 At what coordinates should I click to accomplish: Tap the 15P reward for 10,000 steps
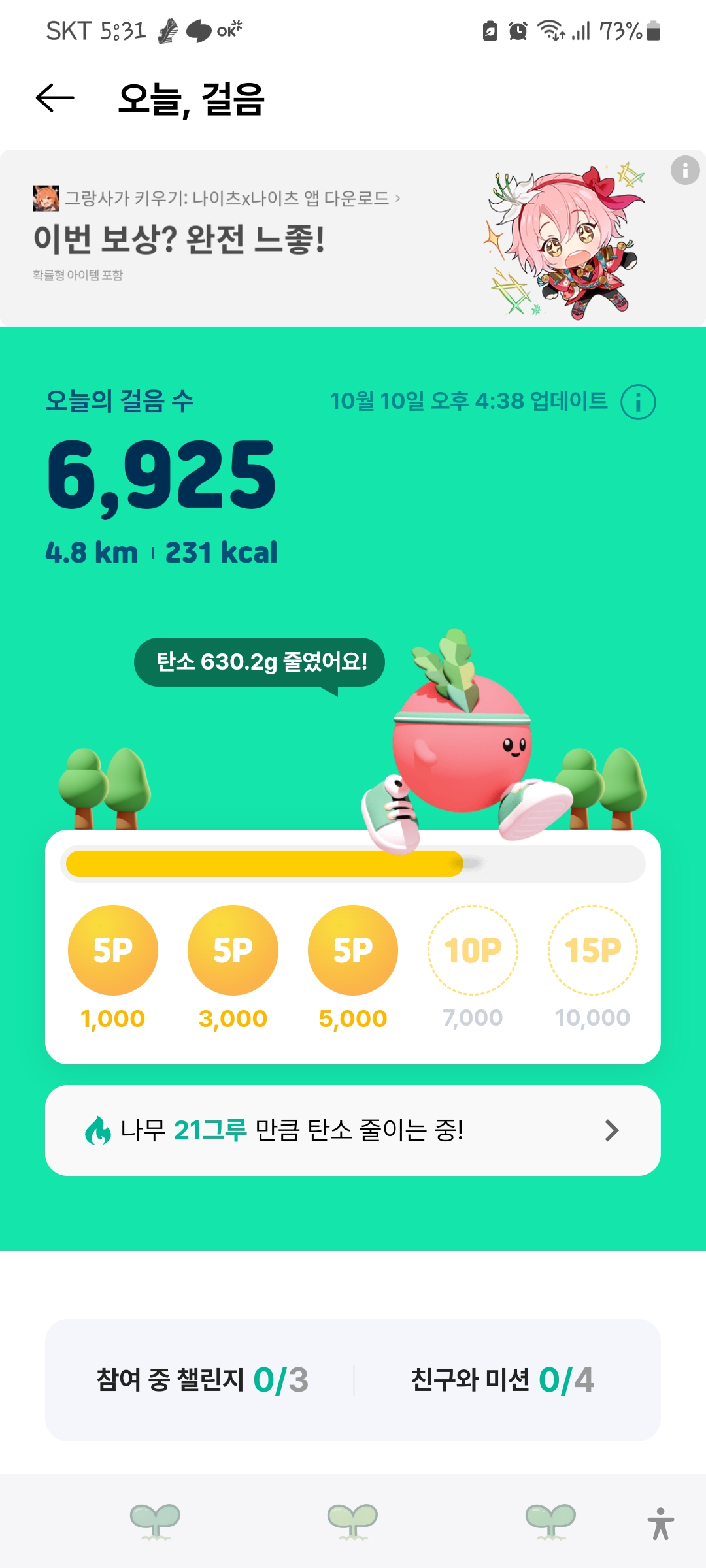point(592,950)
